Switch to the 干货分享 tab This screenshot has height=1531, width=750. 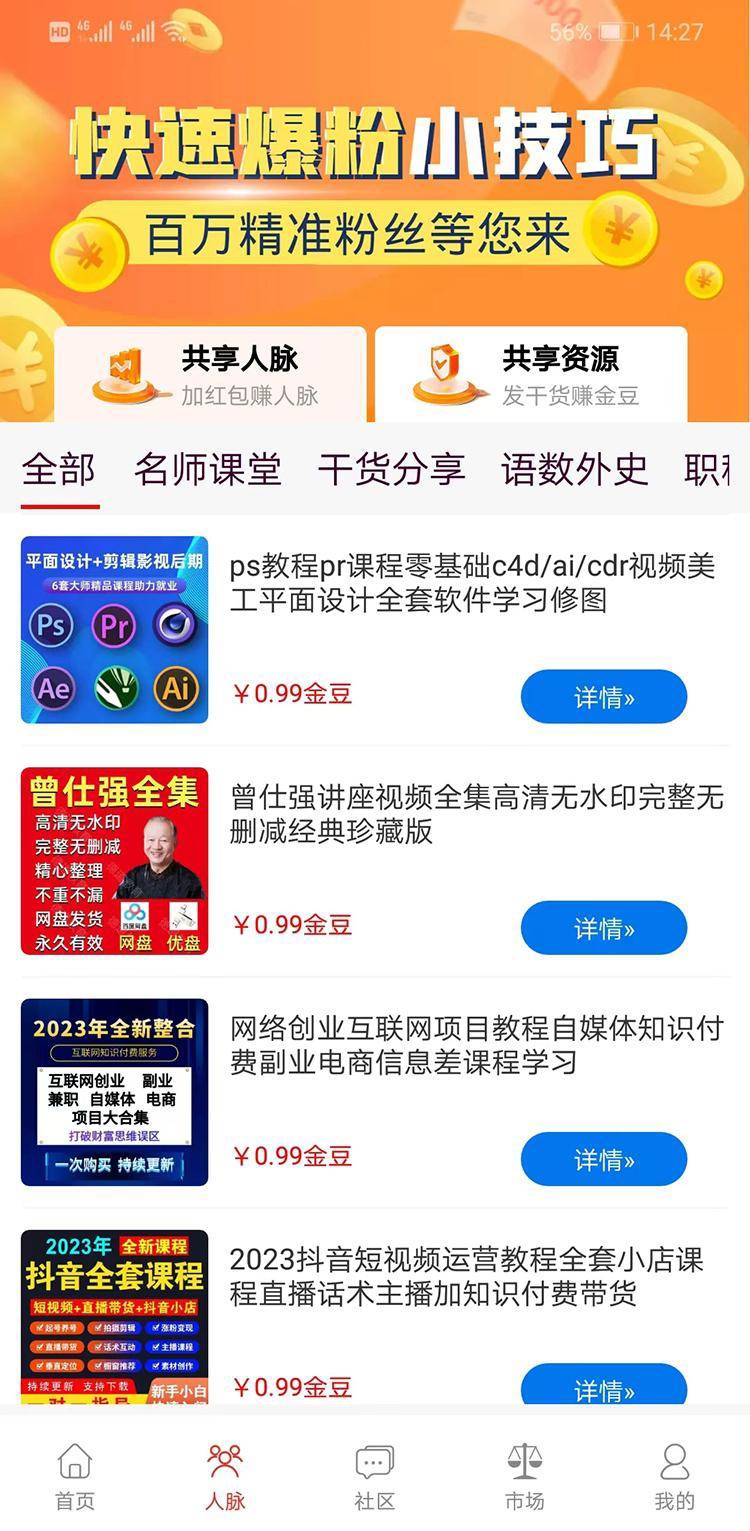click(x=391, y=469)
